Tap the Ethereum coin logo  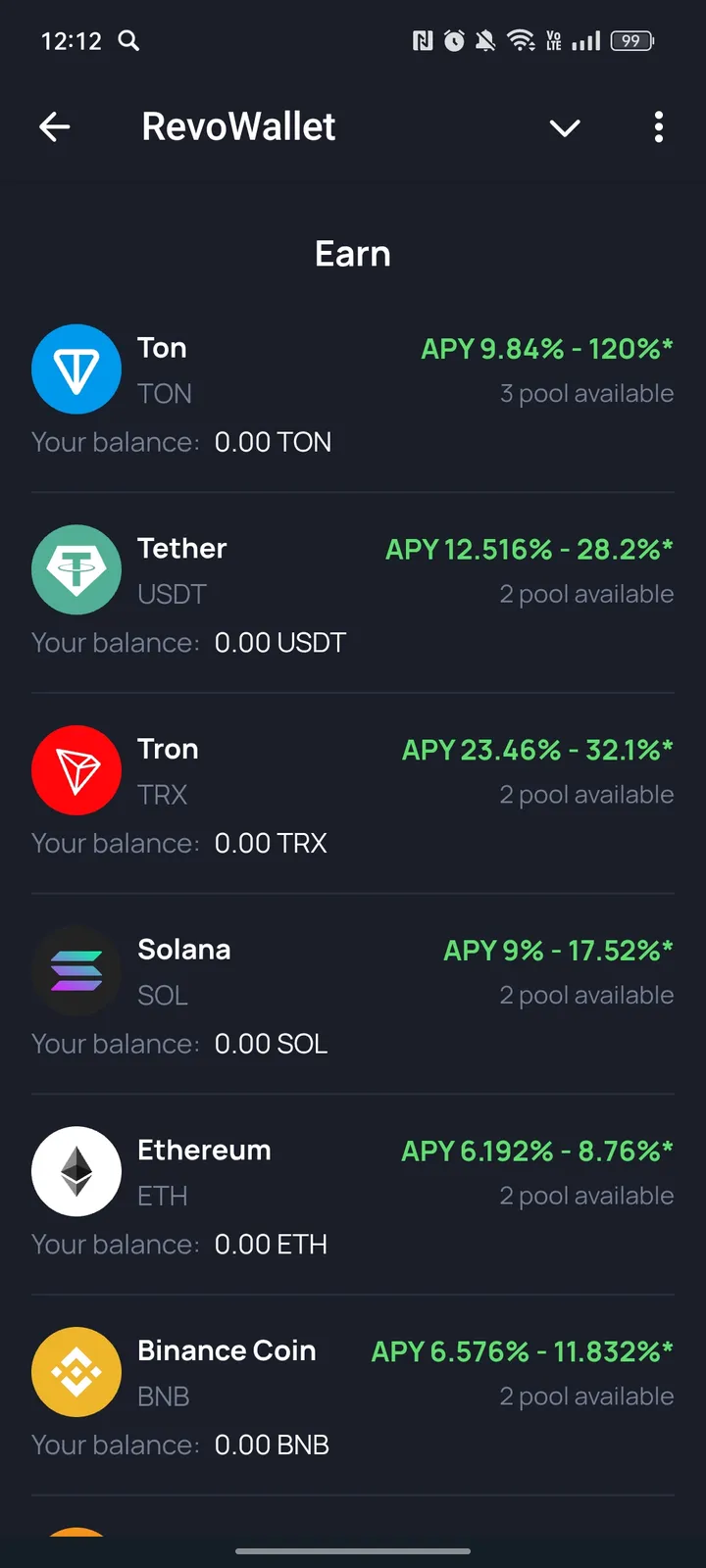pos(76,1171)
